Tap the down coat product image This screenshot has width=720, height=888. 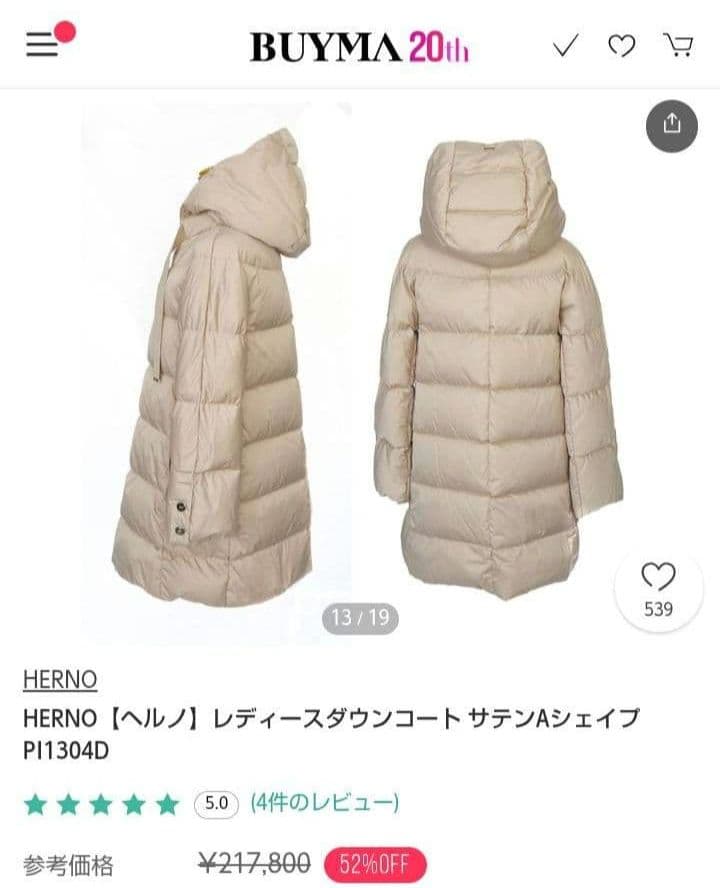pos(360,370)
